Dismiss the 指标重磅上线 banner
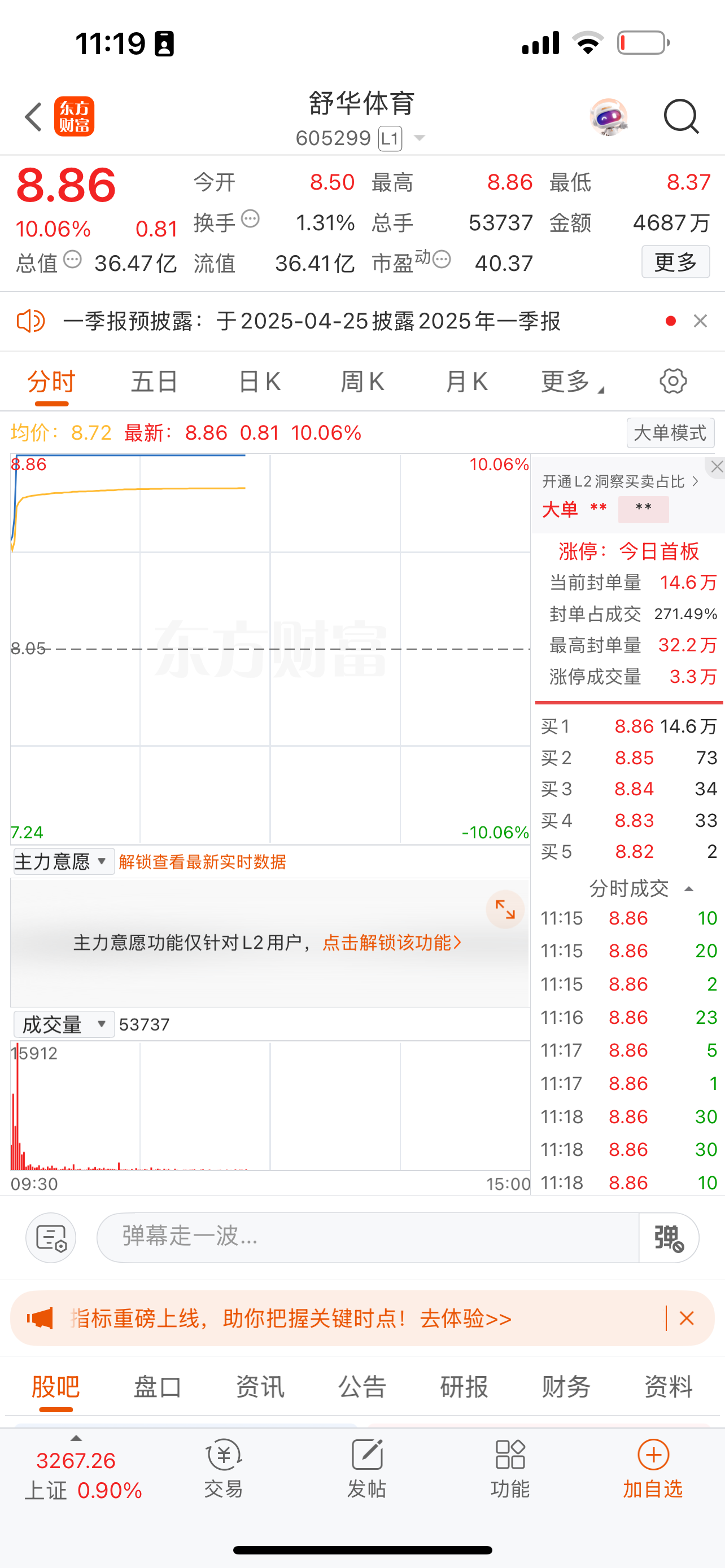Screen dimensions: 725x1568 tap(687, 1318)
